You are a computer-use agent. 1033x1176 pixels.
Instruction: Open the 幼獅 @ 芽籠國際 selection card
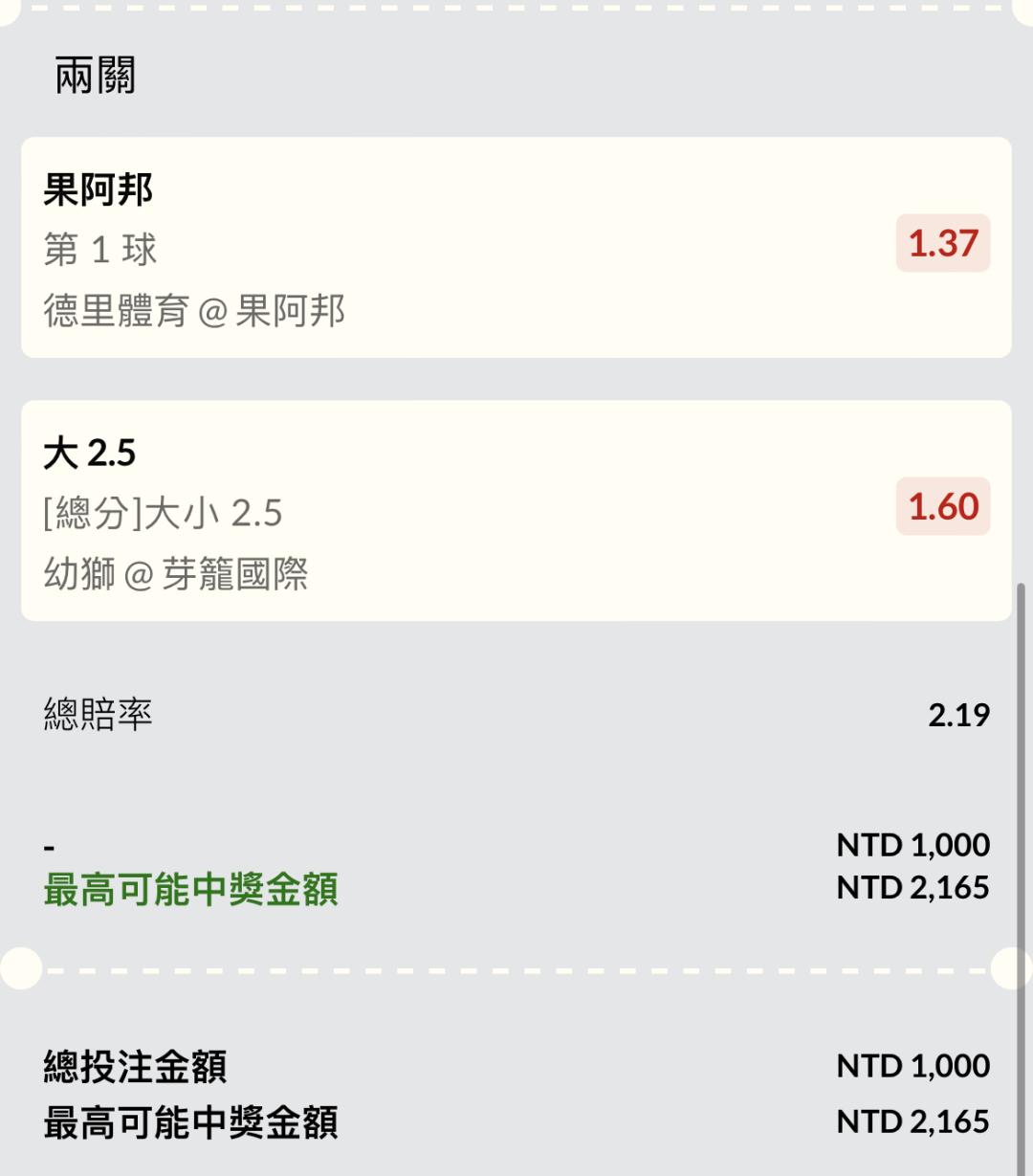(x=516, y=511)
